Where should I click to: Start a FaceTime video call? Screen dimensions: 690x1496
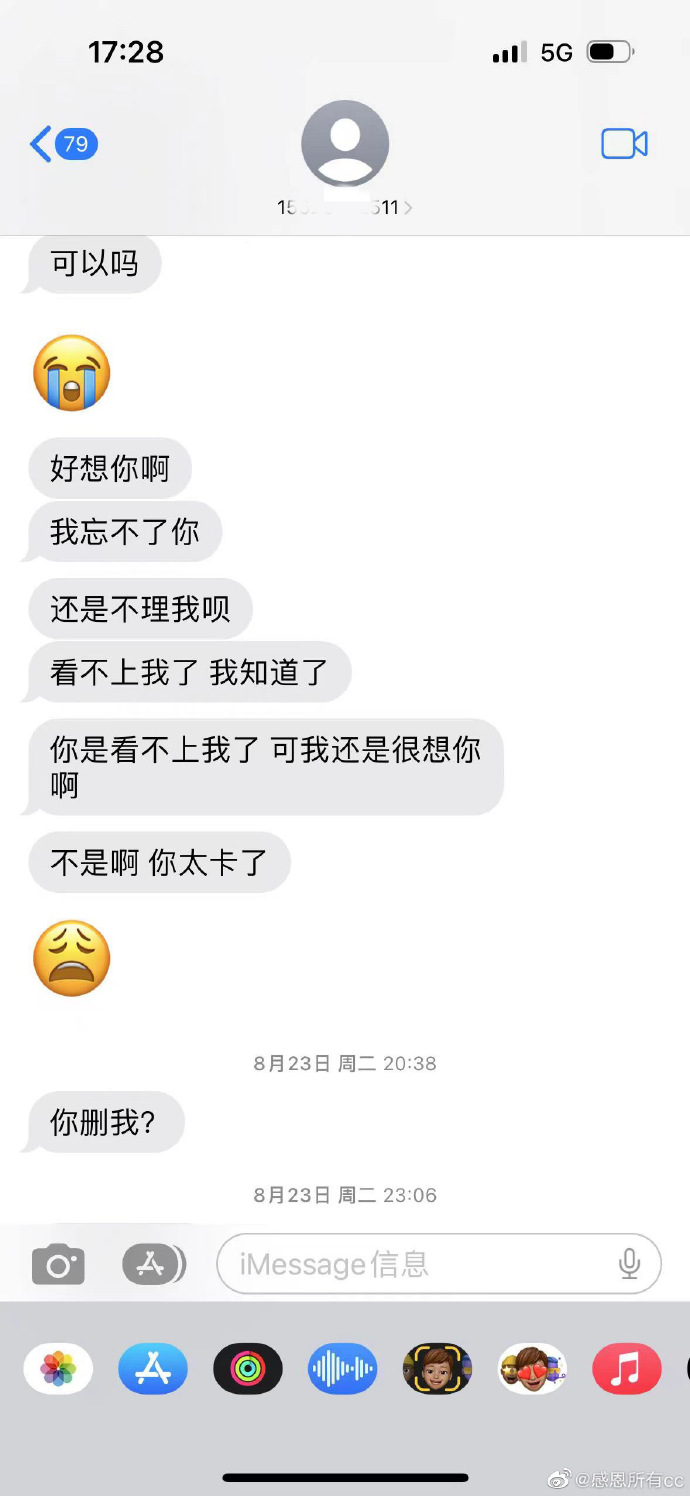[x=624, y=144]
